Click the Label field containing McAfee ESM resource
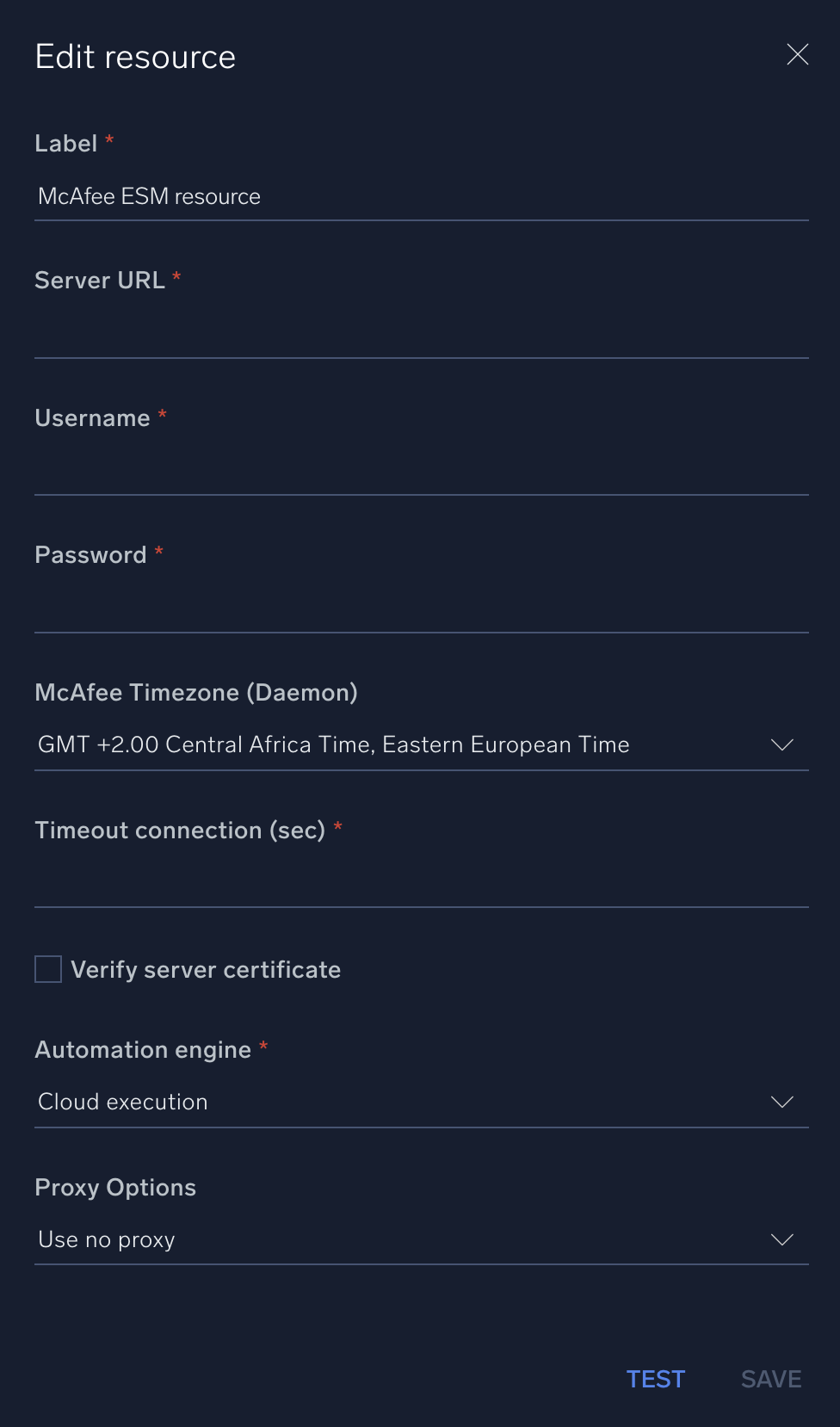Screen dimensions: 840x1427 click(422, 196)
